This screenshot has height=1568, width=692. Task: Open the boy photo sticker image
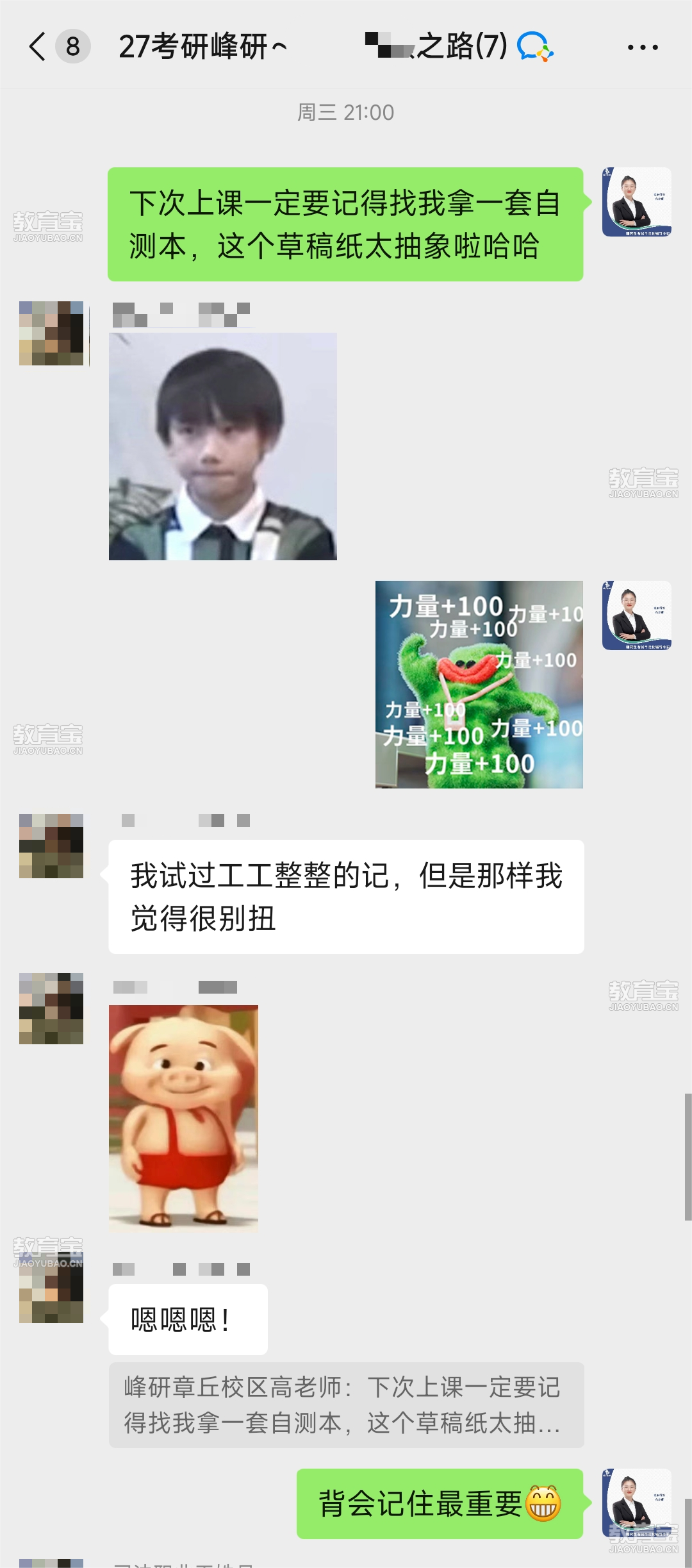tap(222, 446)
